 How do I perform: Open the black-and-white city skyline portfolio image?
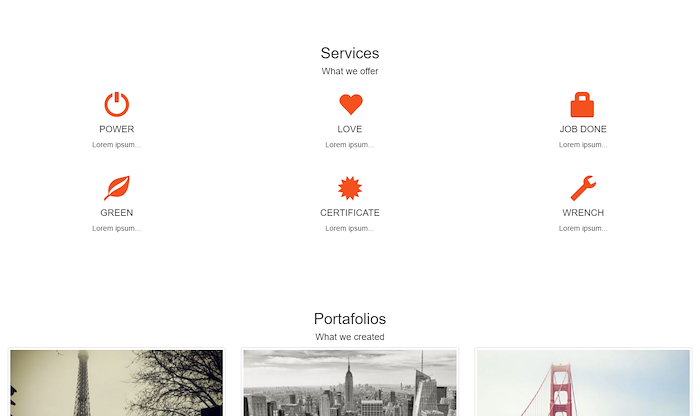tap(350, 383)
